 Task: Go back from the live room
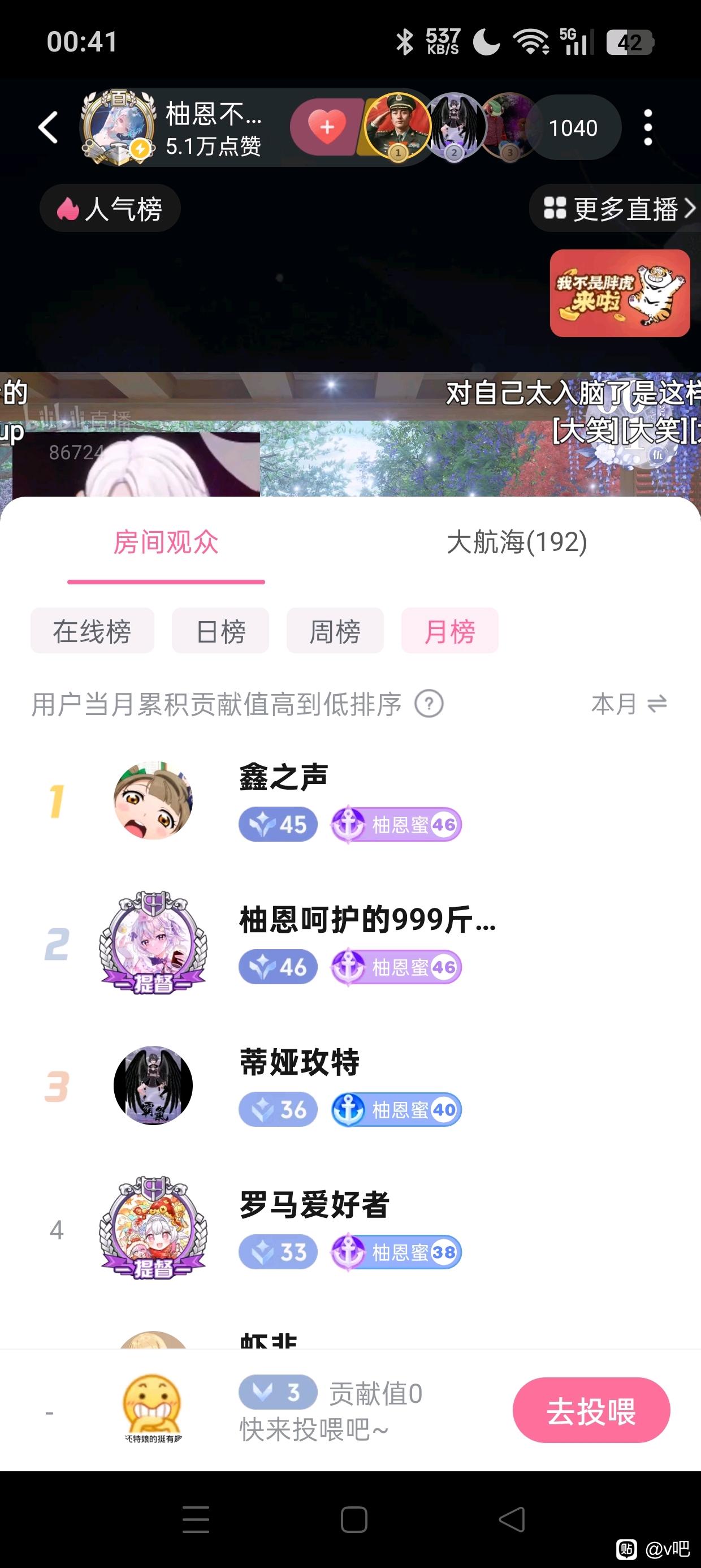(x=48, y=128)
